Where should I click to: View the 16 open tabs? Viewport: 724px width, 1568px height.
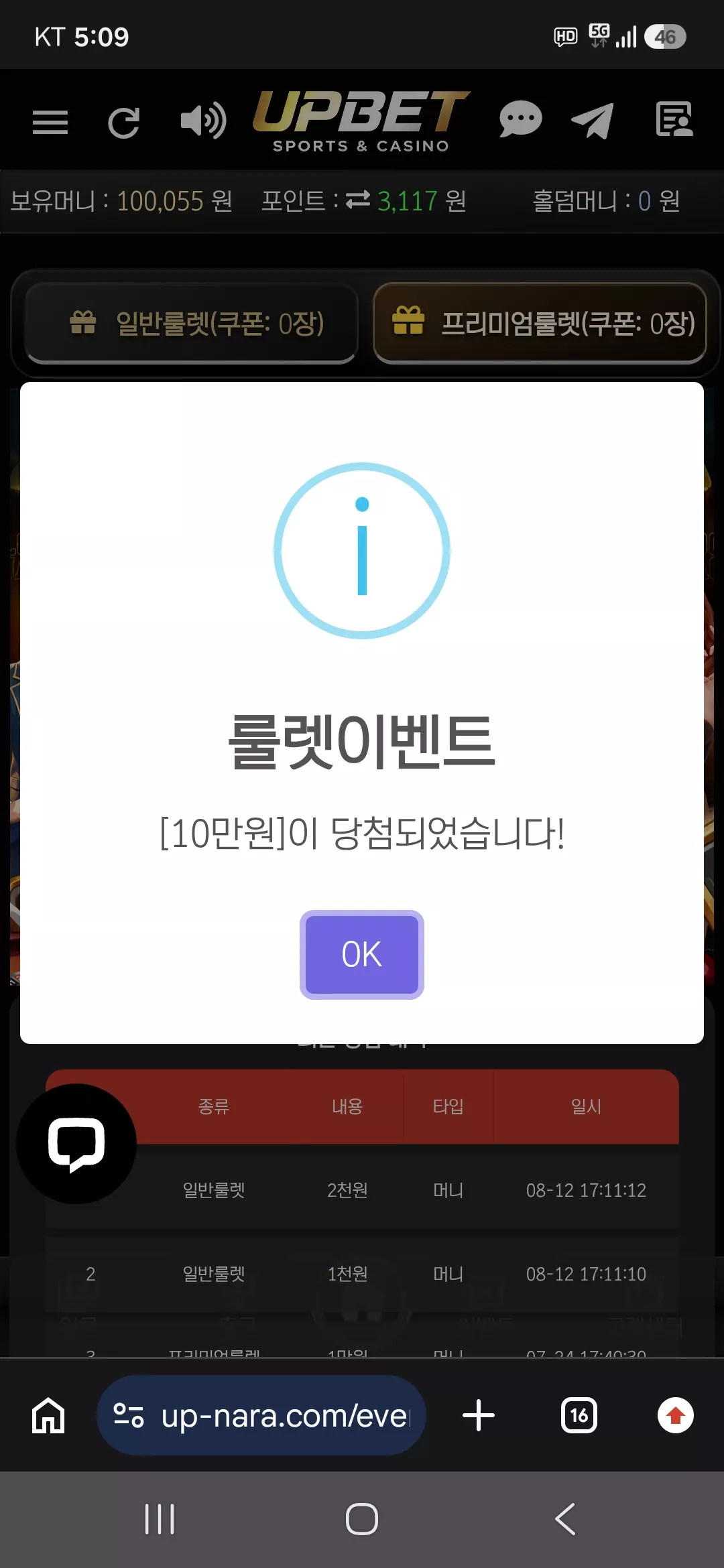click(579, 1415)
